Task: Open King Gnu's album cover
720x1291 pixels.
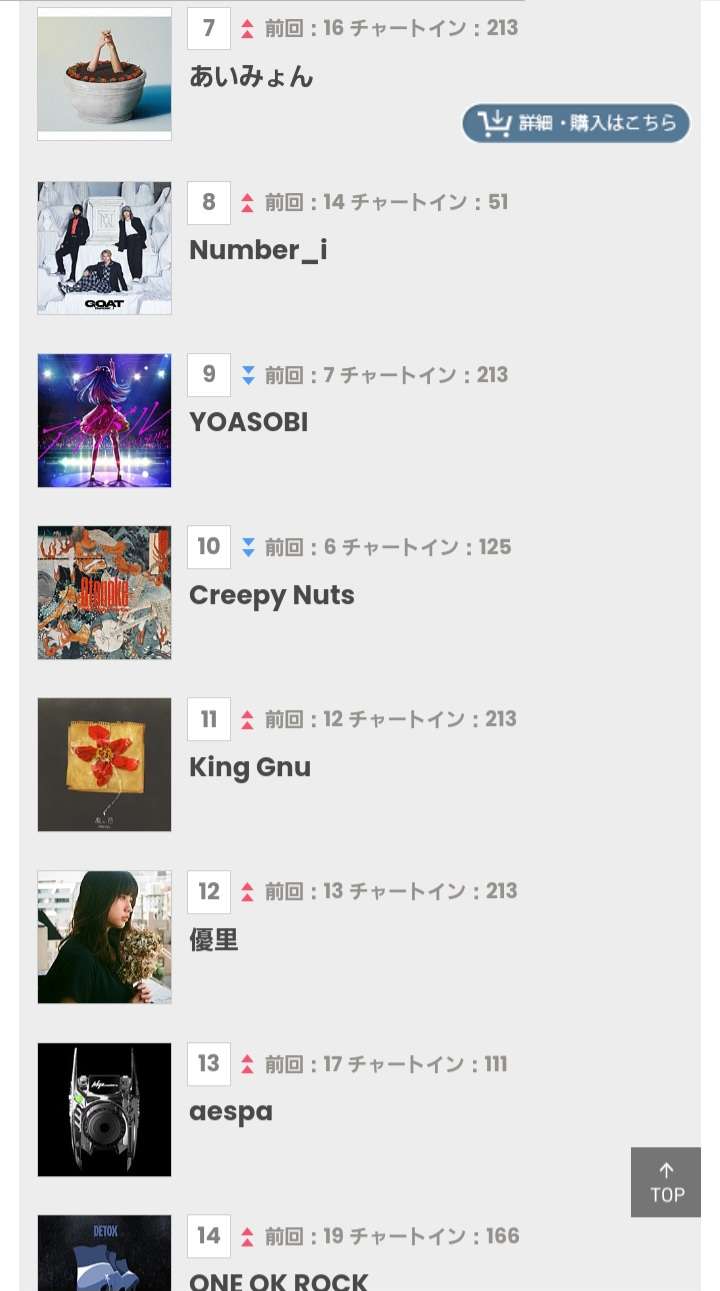Action: tap(104, 765)
